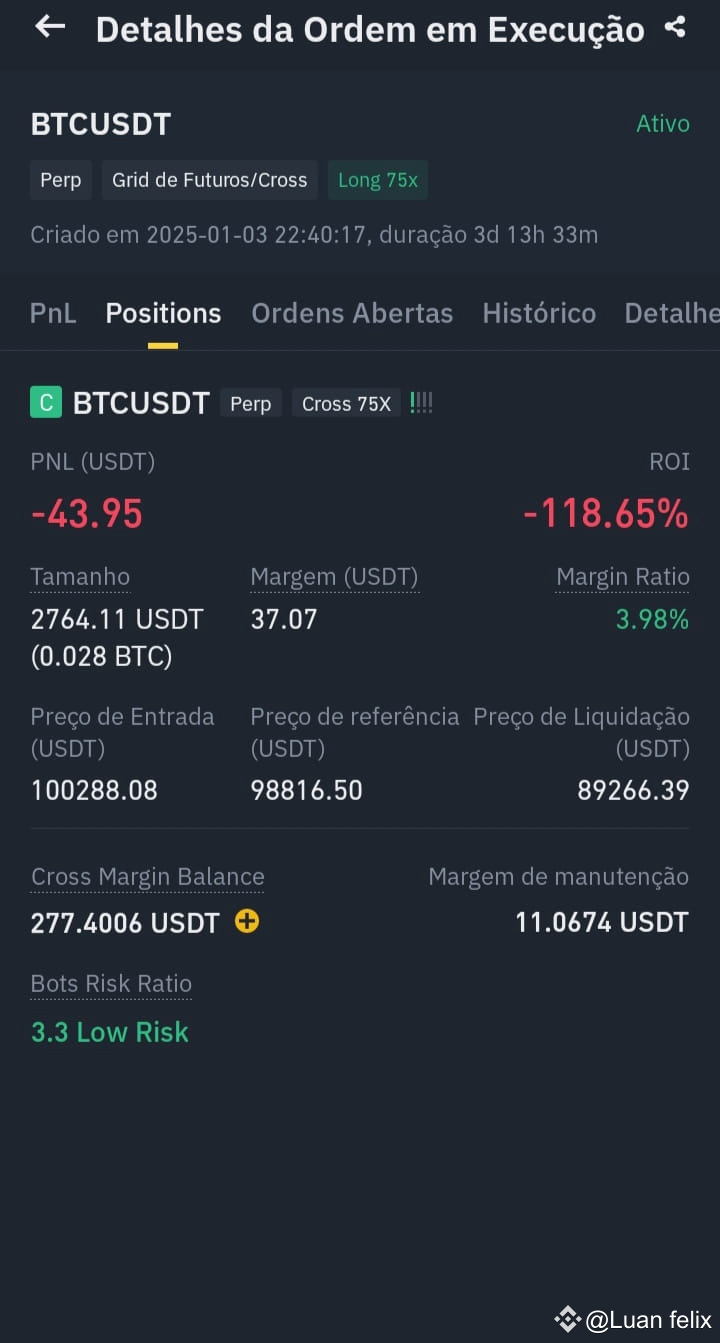Viewport: 720px width, 1343px height.
Task: Go back using the top-left arrow
Action: point(49,28)
